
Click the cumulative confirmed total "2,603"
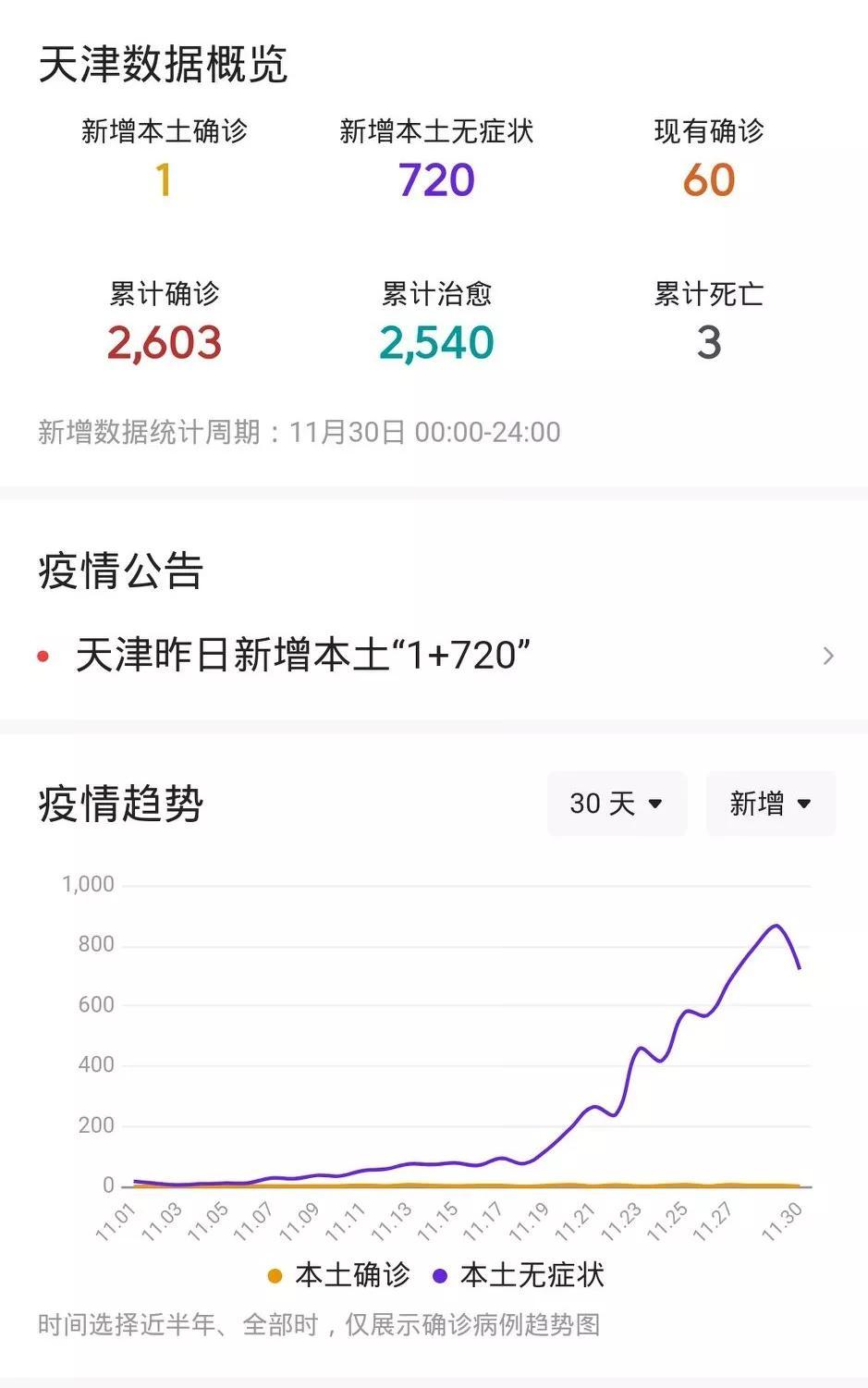[x=164, y=342]
